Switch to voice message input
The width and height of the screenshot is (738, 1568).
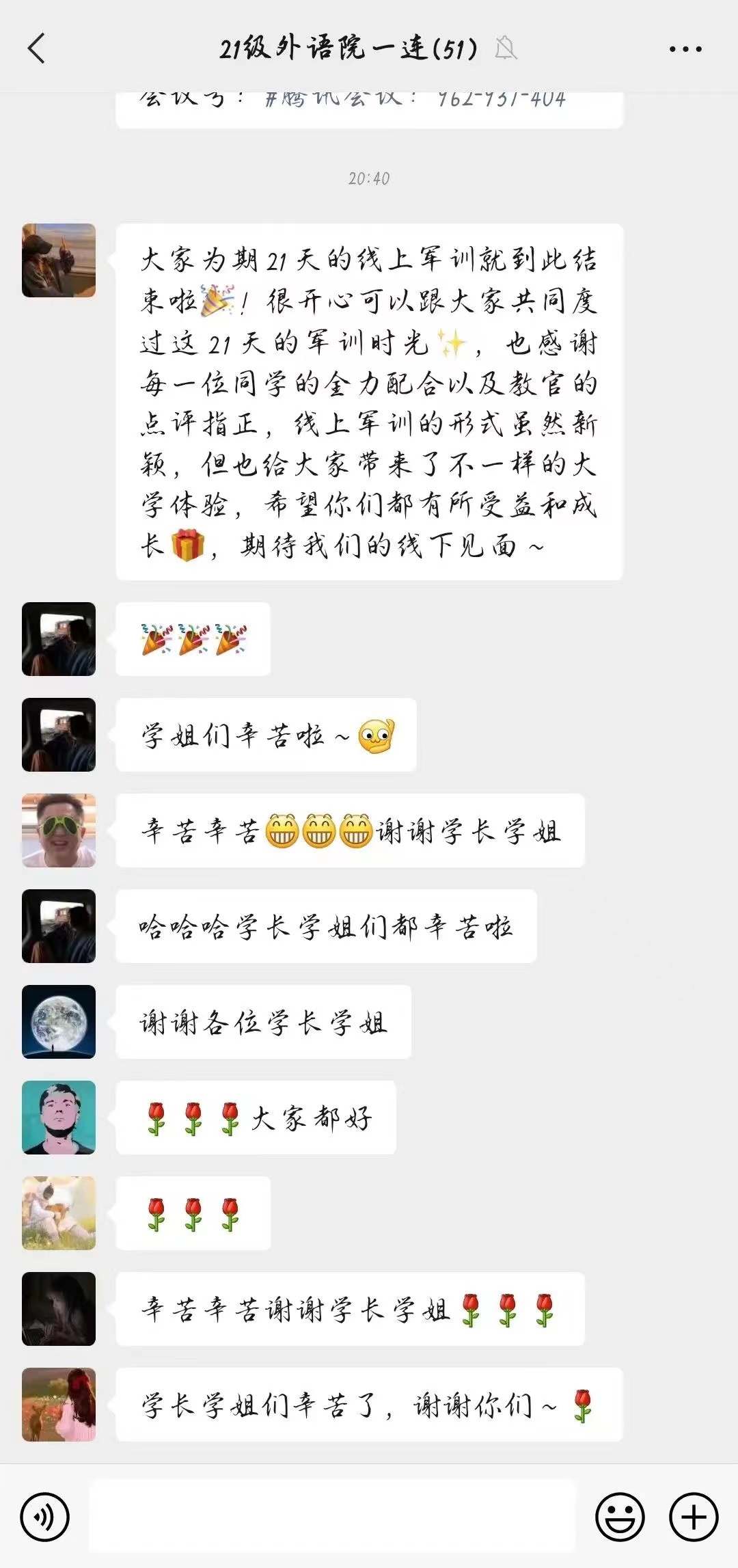(45, 1517)
